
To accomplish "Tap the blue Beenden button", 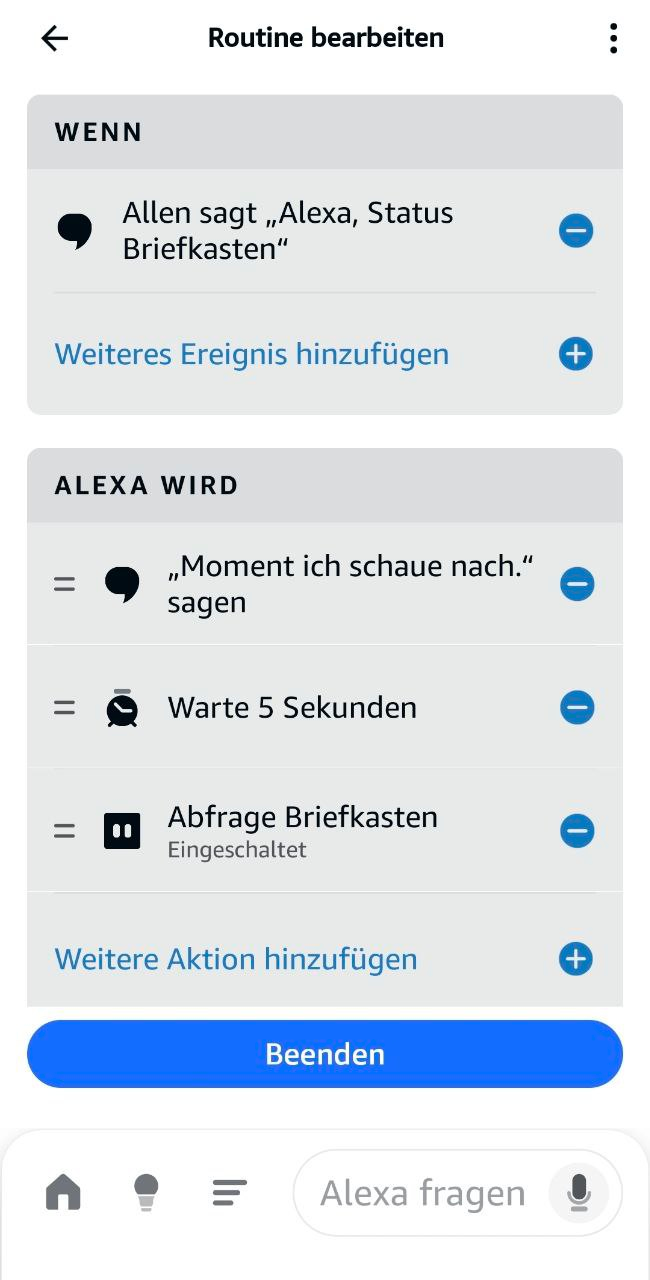I will click(x=325, y=1054).
